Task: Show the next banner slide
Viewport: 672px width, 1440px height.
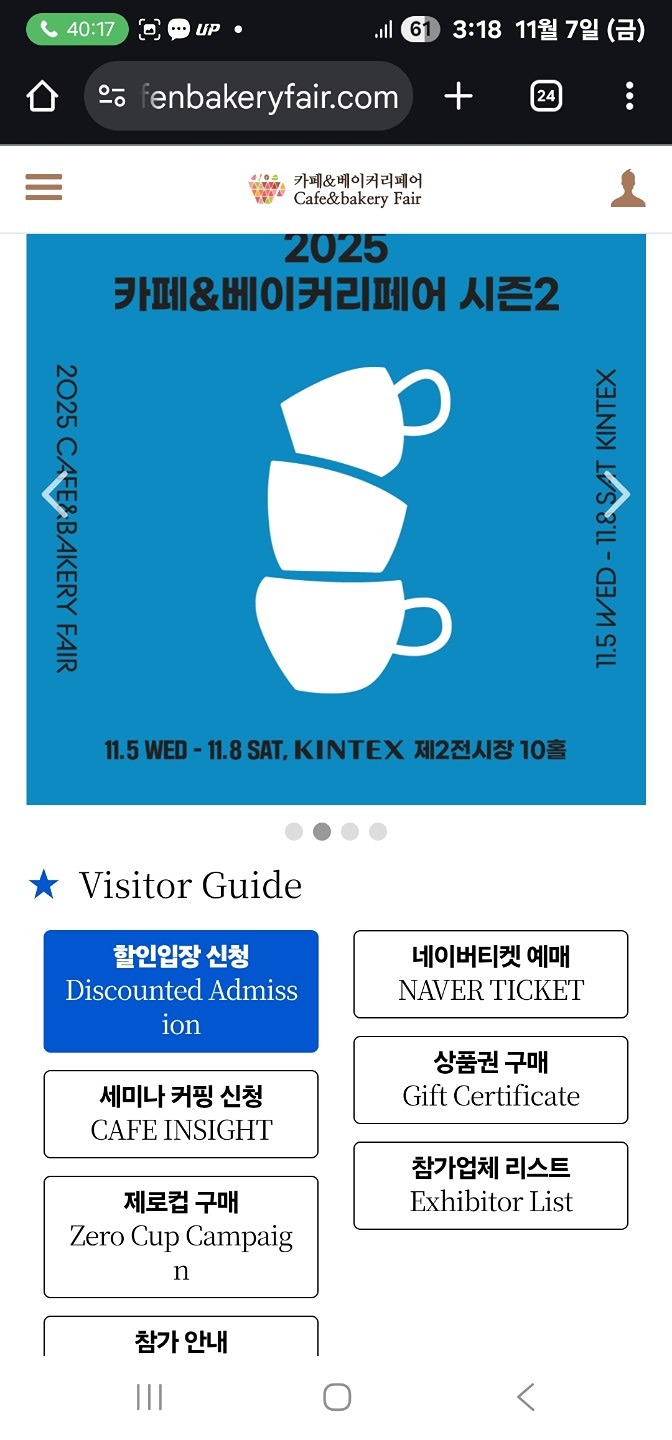Action: (x=617, y=494)
